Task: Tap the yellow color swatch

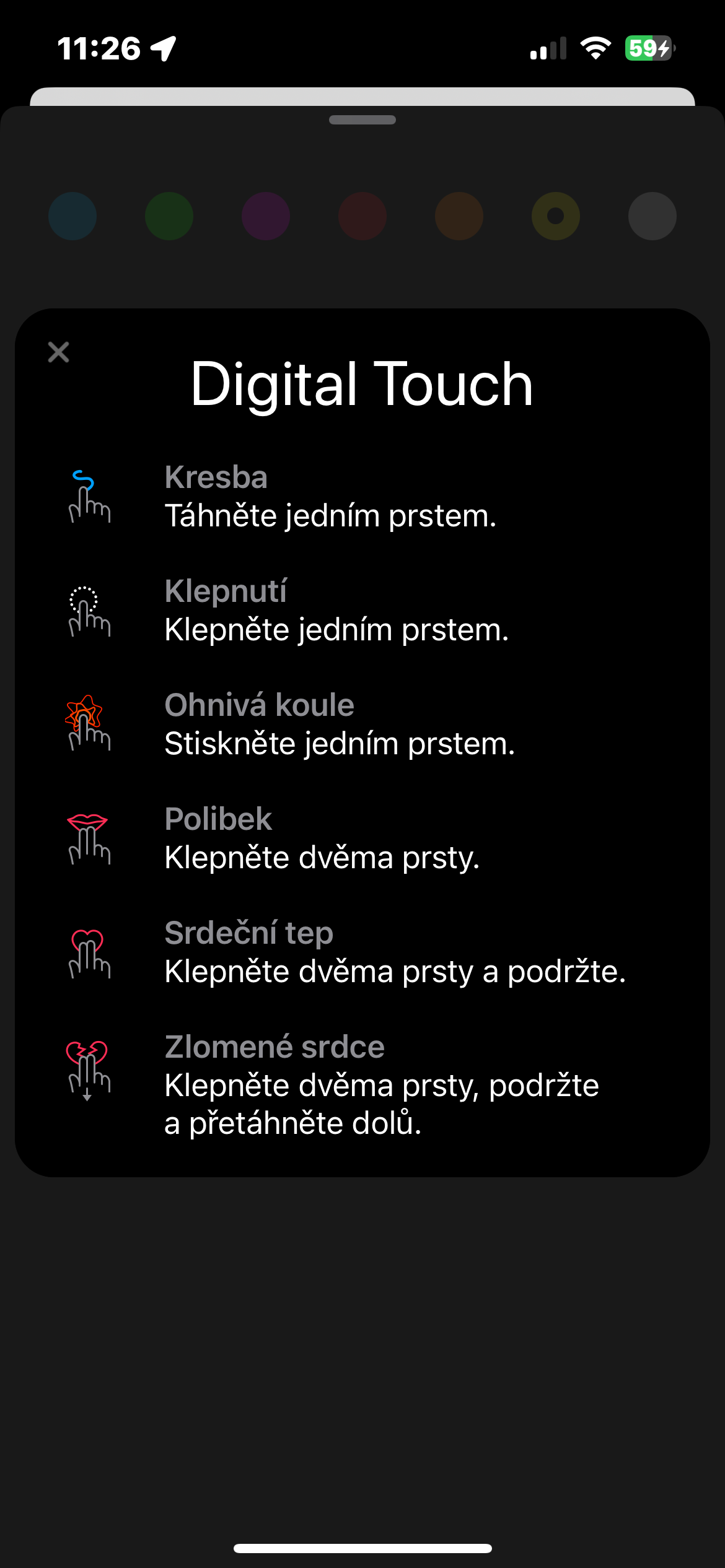Action: (556, 216)
